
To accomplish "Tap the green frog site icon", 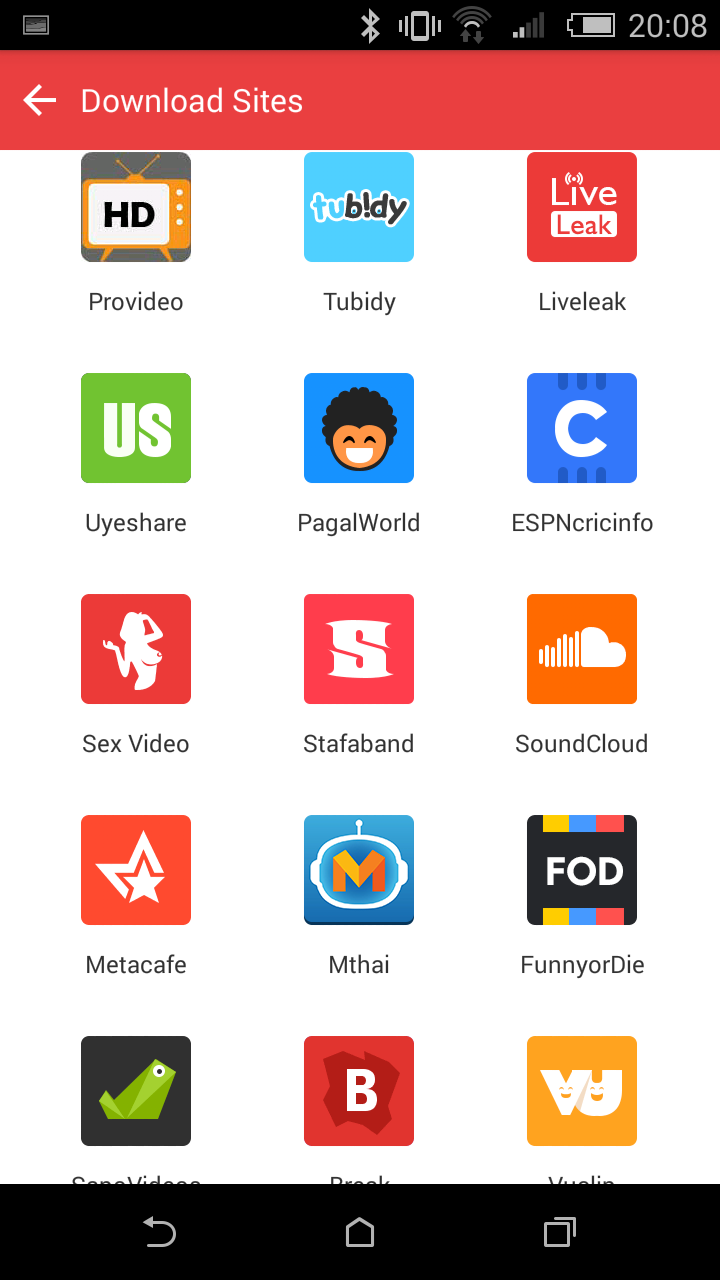I will click(136, 1091).
